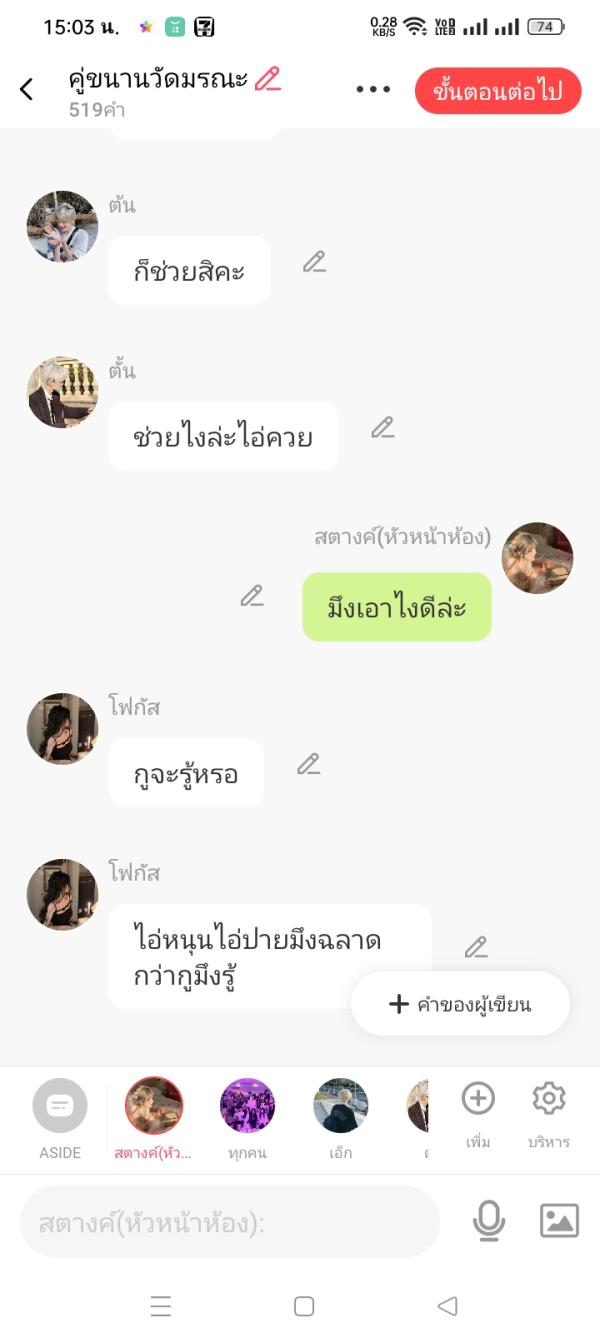
Task: Edit the message มึงเอาไงดีล่ะ
Action: [x=252, y=596]
